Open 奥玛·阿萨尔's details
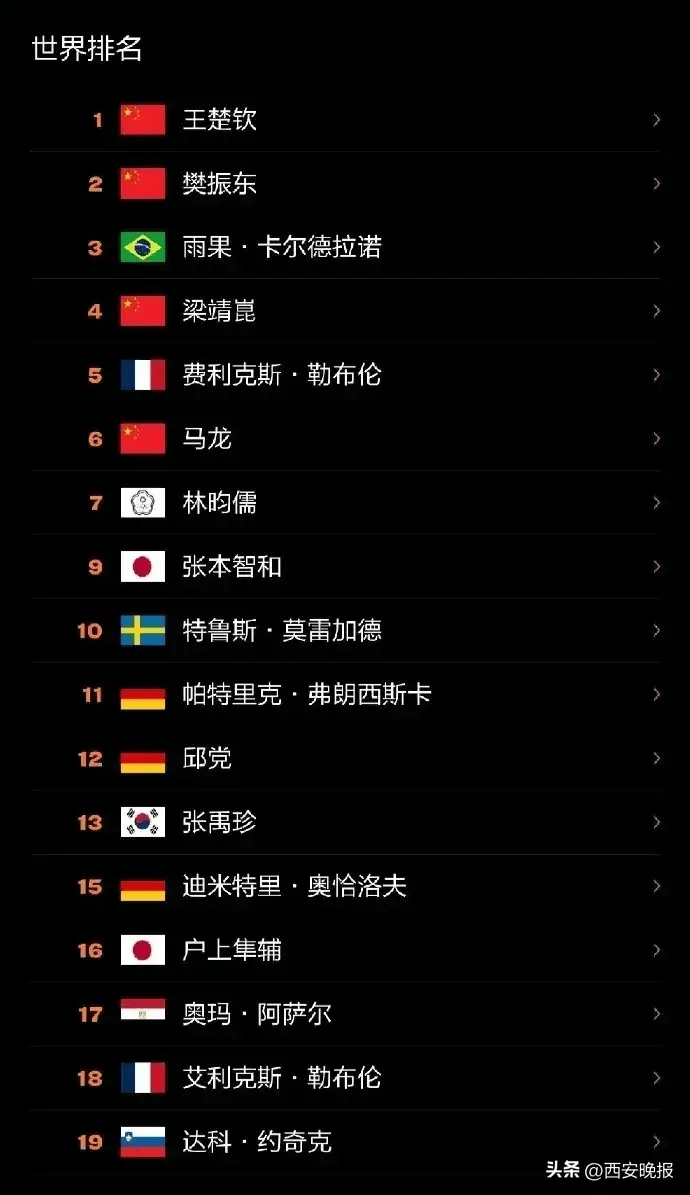 click(345, 1014)
